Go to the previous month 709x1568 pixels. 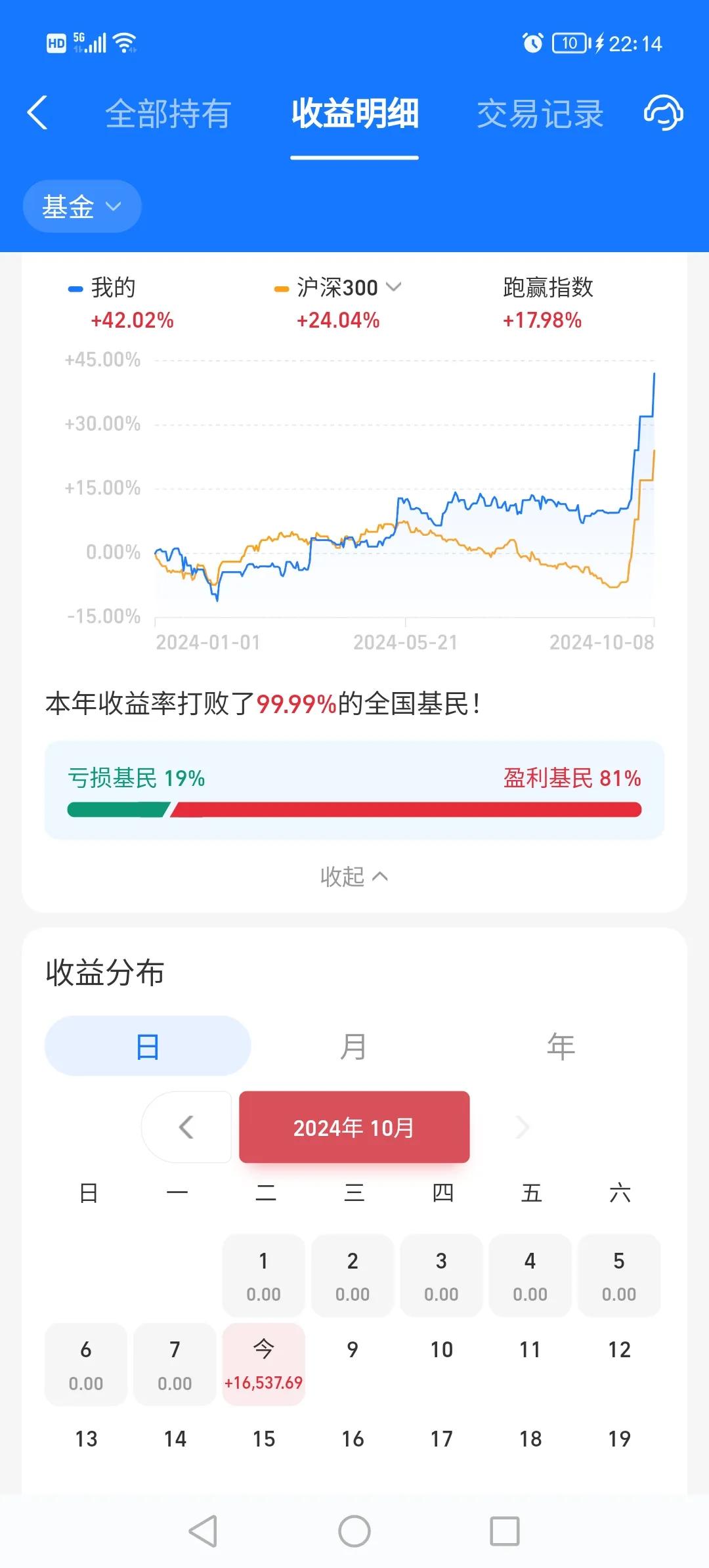pos(186,1127)
